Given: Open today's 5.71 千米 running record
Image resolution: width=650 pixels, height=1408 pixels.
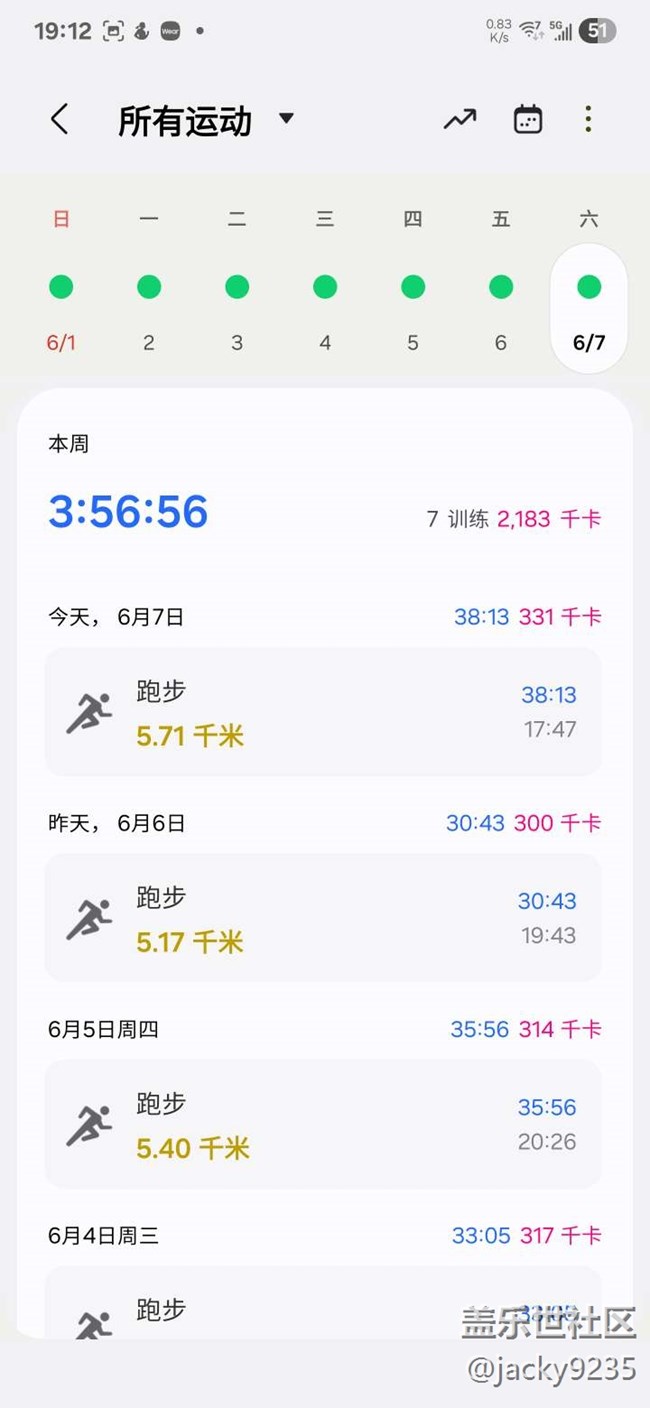Looking at the screenshot, I should coord(323,712).
